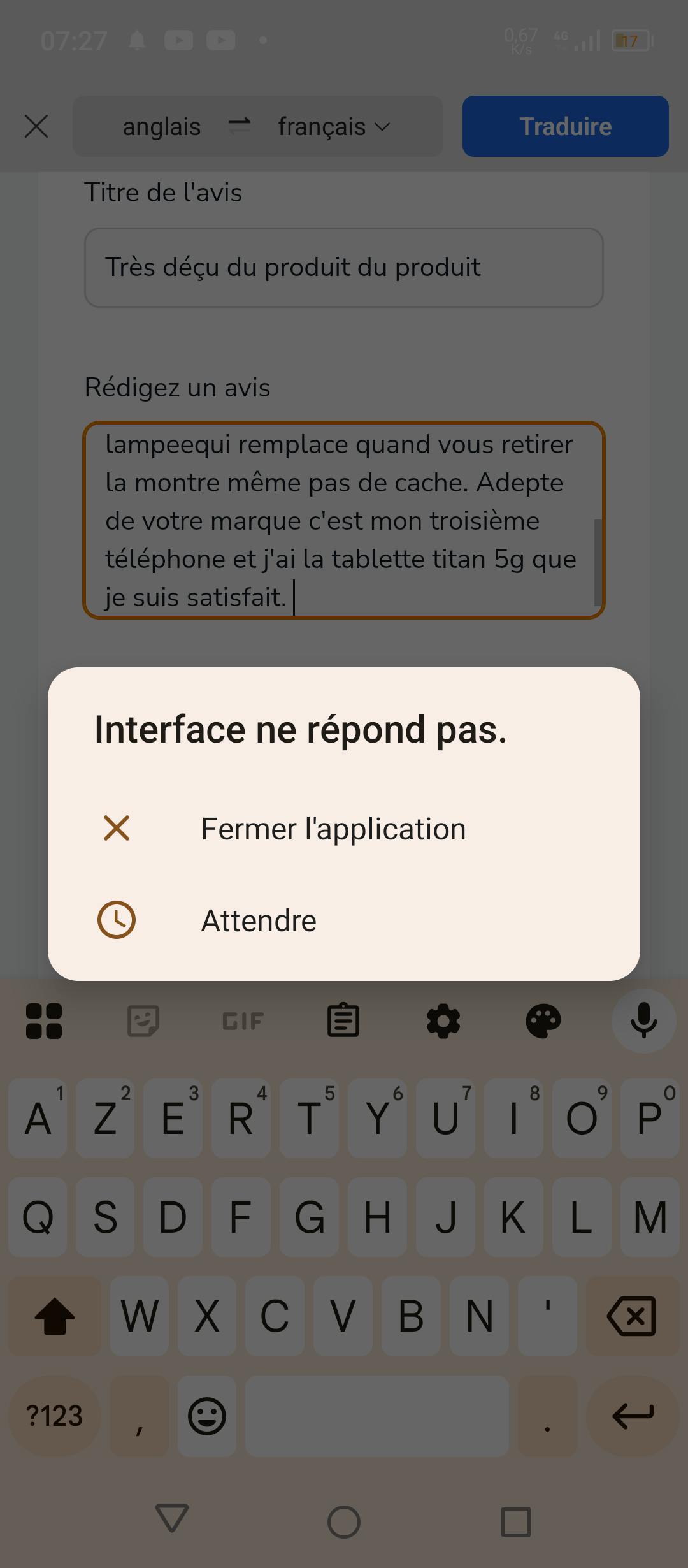Open the keyboard clipboard icon

tap(343, 1021)
